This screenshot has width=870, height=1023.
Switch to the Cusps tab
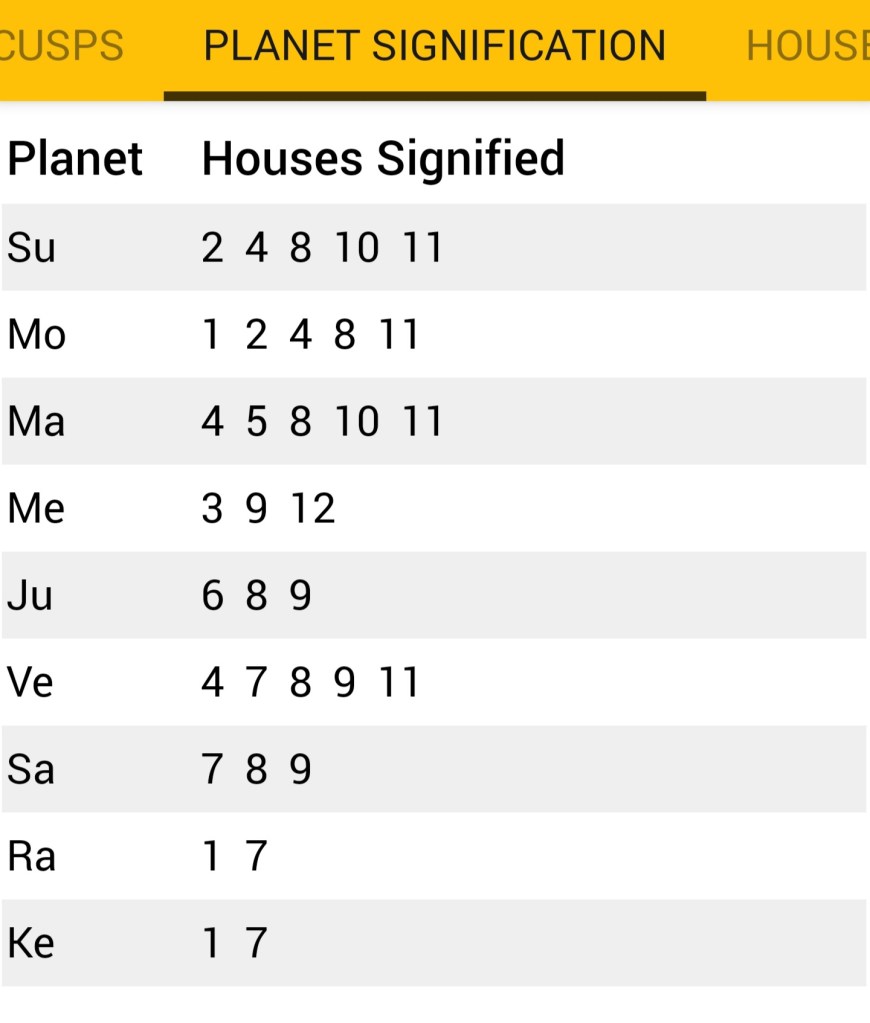pyautogui.click(x=62, y=46)
